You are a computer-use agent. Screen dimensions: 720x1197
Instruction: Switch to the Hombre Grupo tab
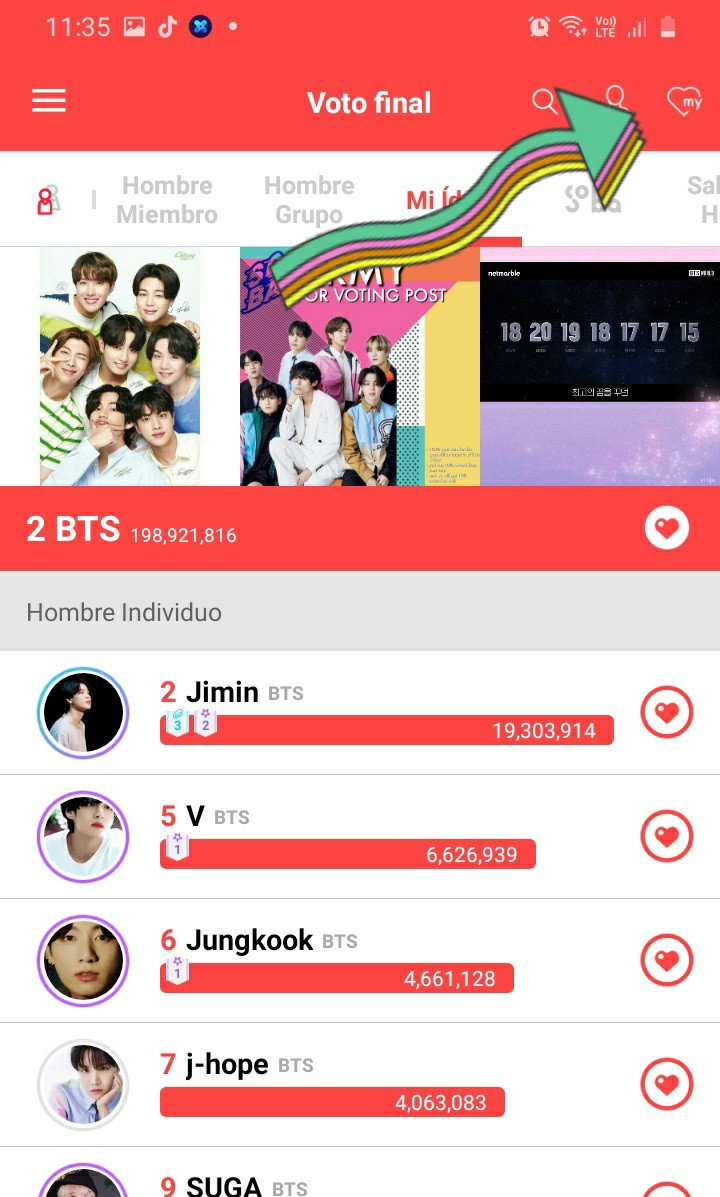[x=309, y=200]
